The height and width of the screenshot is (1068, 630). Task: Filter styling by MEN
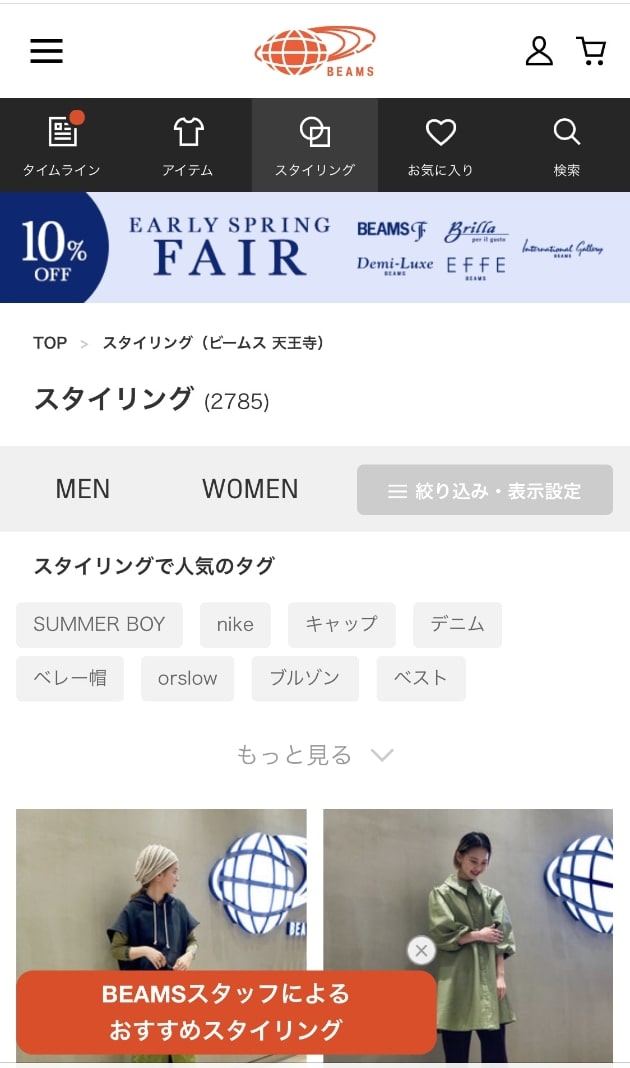83,489
